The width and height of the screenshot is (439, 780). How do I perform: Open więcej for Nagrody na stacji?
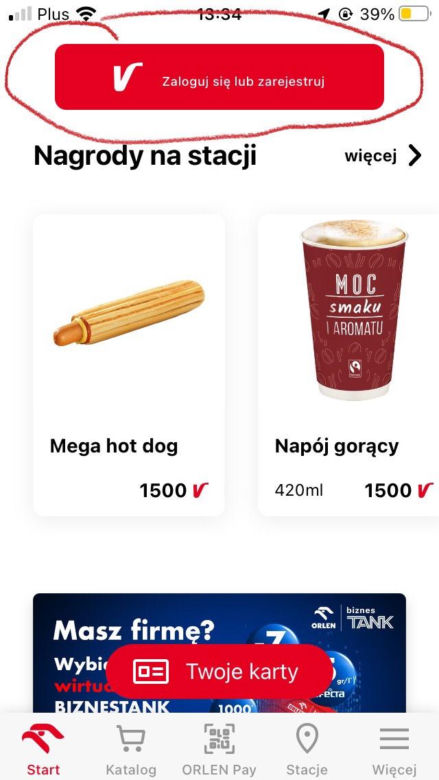383,156
